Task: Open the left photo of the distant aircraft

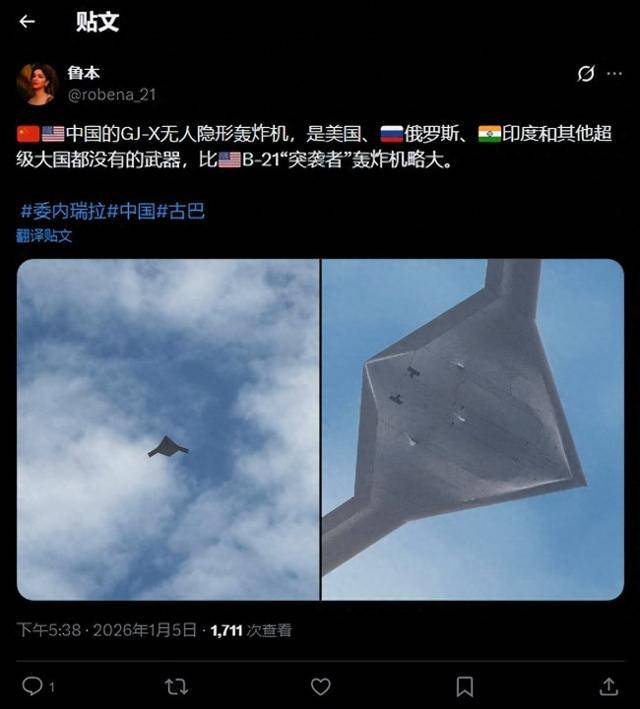Action: [x=168, y=429]
